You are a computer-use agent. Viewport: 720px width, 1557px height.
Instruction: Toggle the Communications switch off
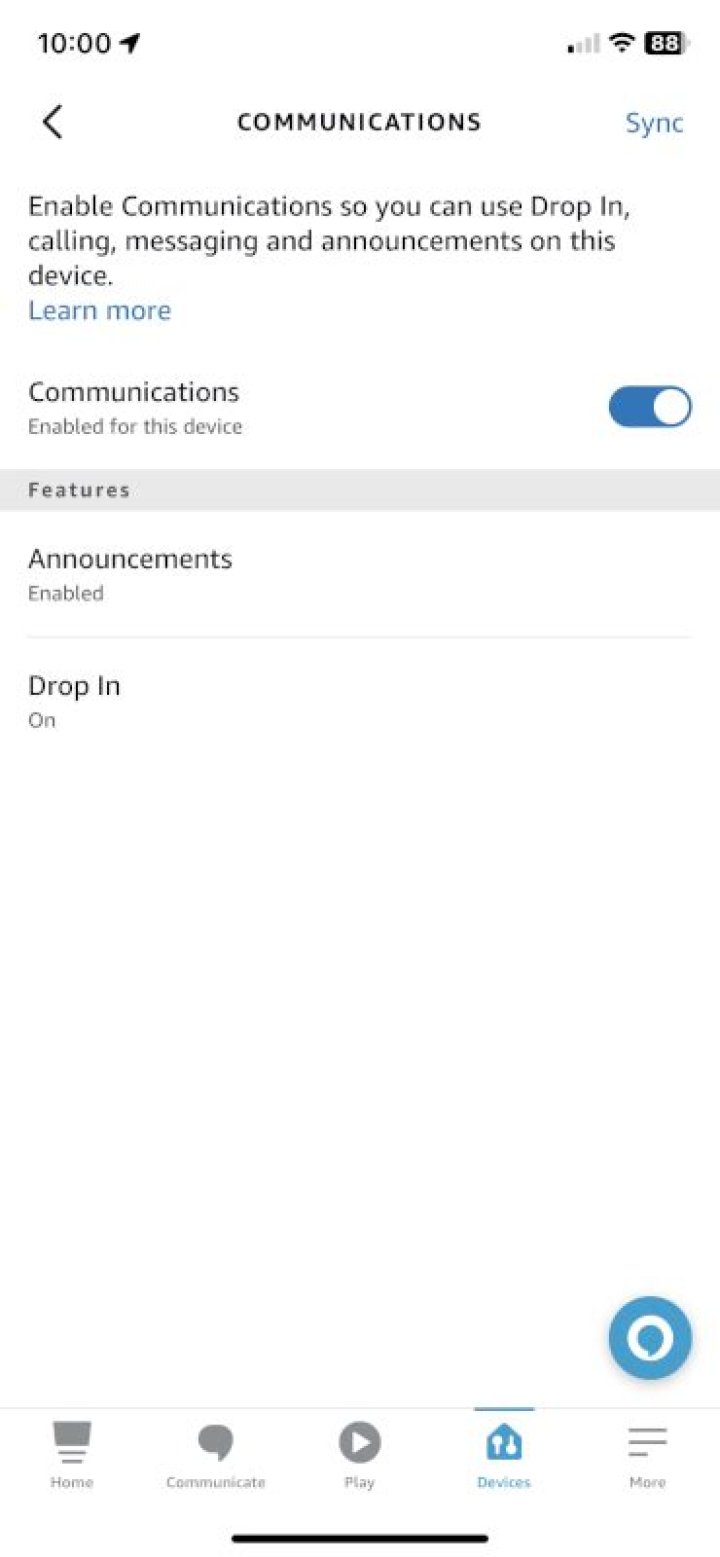coord(649,407)
